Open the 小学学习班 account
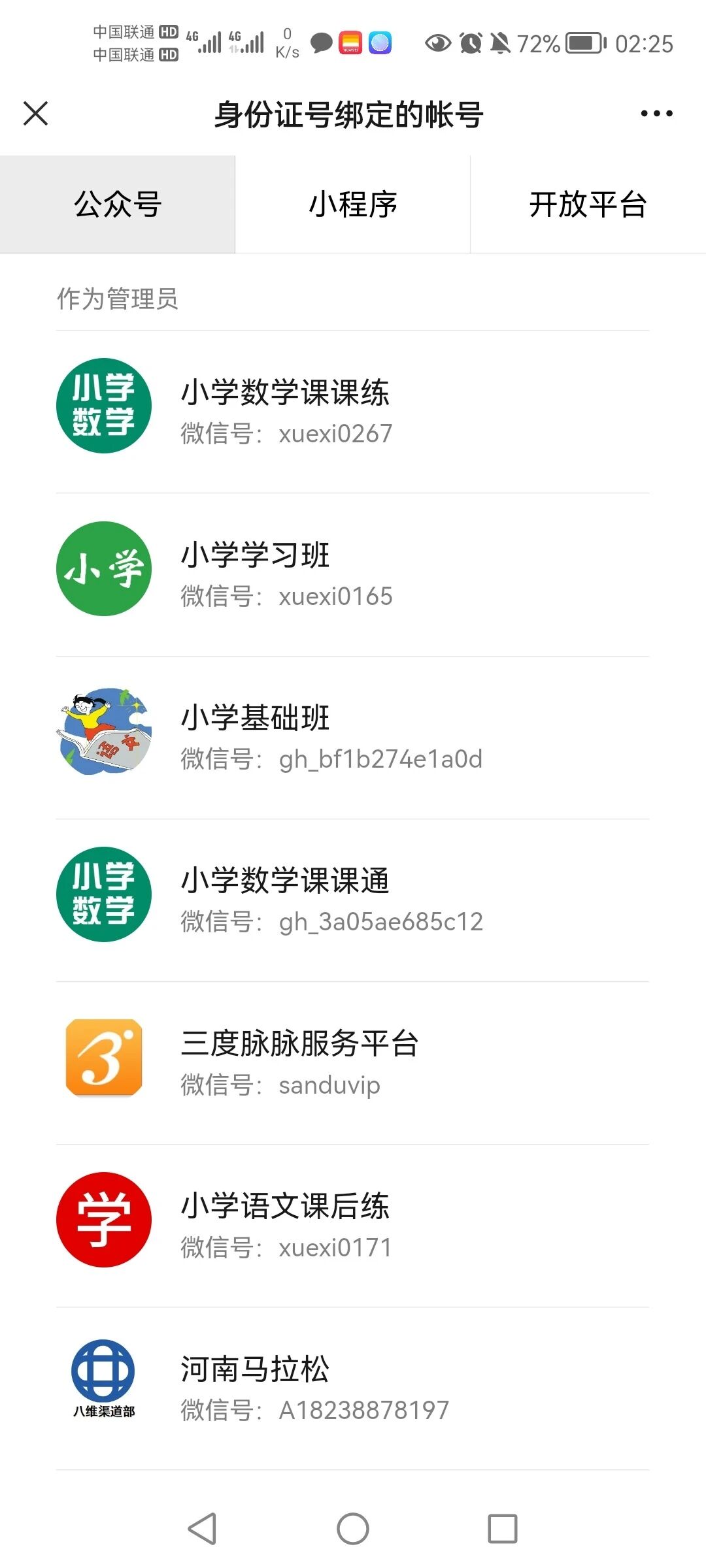Viewport: 706px width, 1568px height. [352, 574]
